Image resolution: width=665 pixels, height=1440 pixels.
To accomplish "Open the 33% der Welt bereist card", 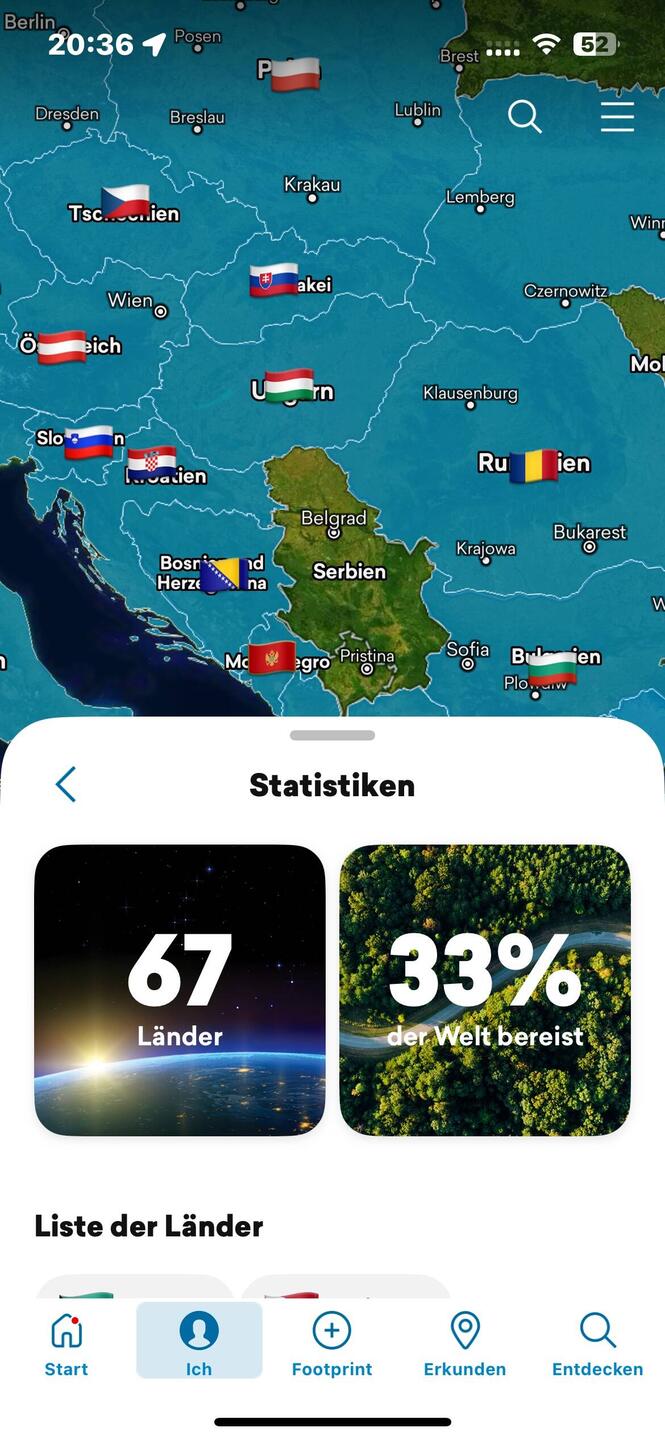I will click(x=485, y=990).
